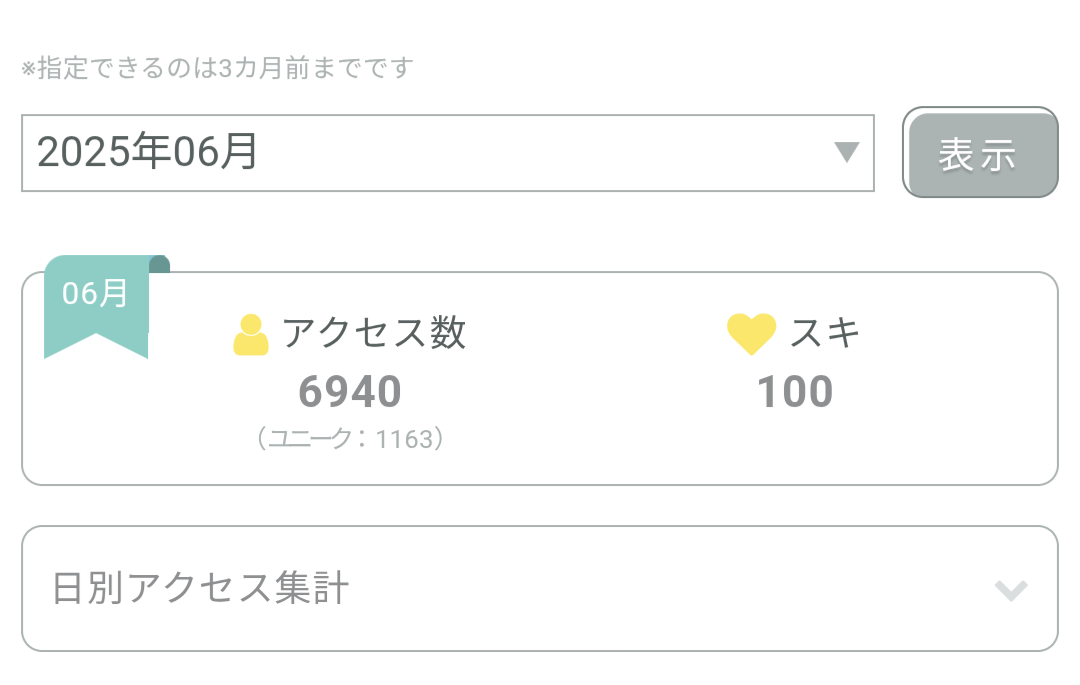Expand the 日別アクセス集計 section
This screenshot has height=685, width=1080.
tap(539, 589)
